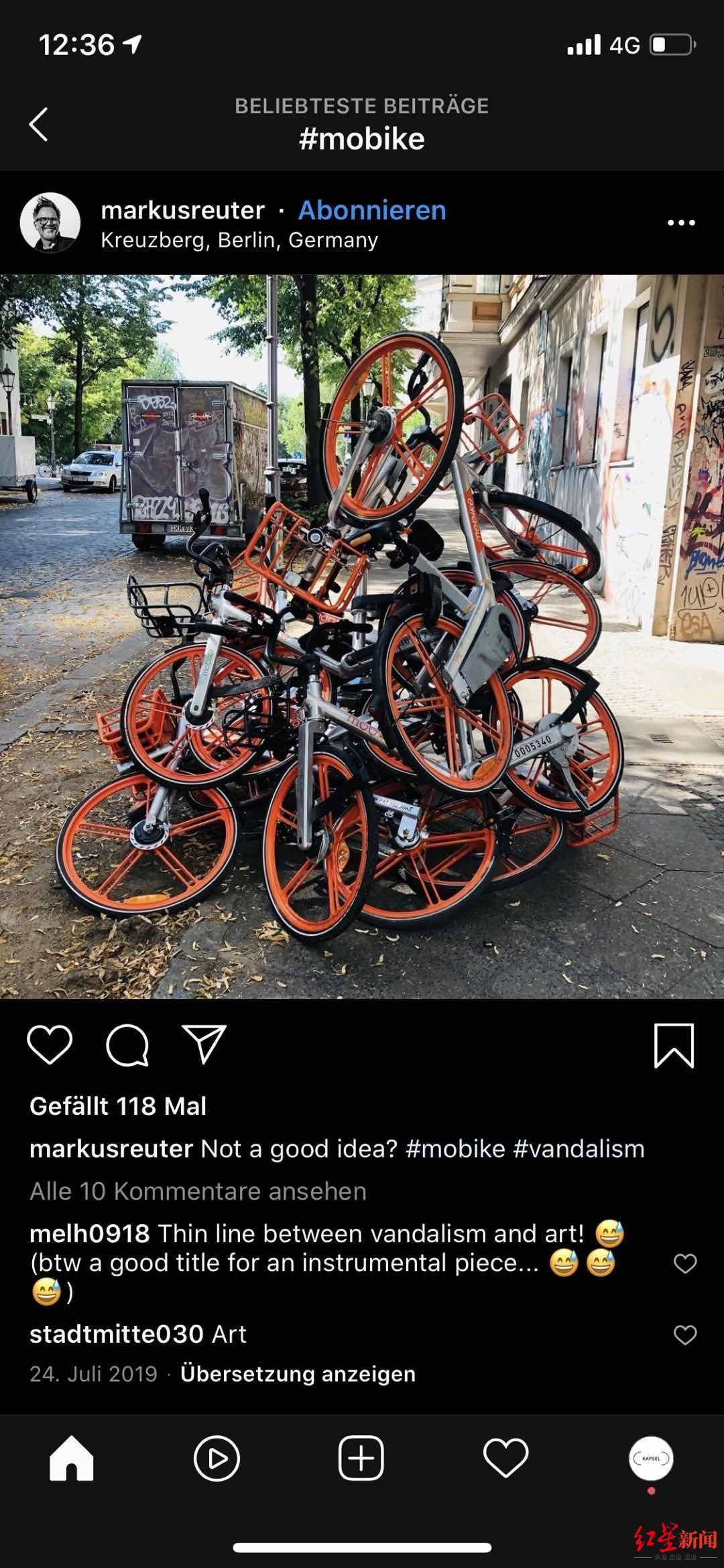The width and height of the screenshot is (724, 1568).
Task: Tap Alle 10 Kommentare ansehen
Action: click(x=198, y=1191)
